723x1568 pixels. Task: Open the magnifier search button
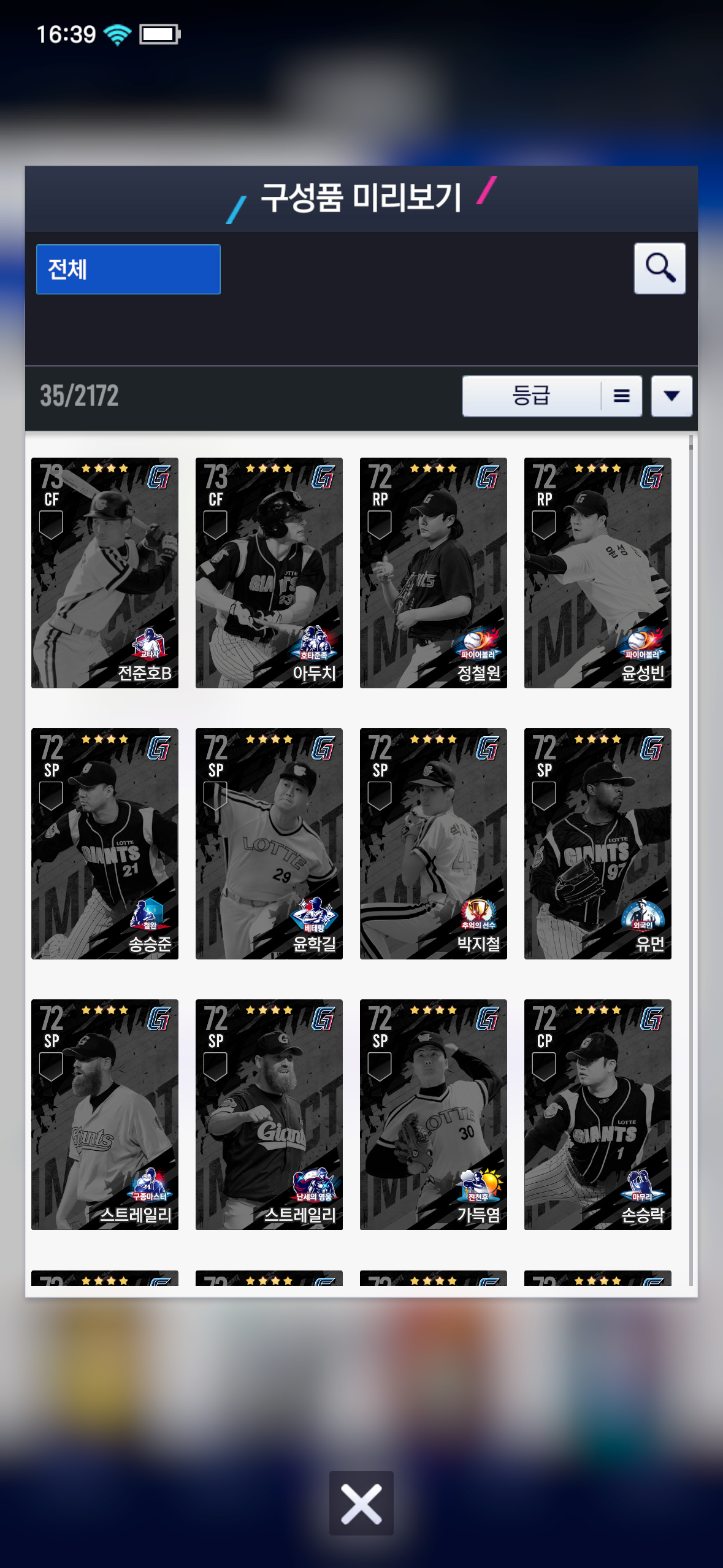(659, 269)
